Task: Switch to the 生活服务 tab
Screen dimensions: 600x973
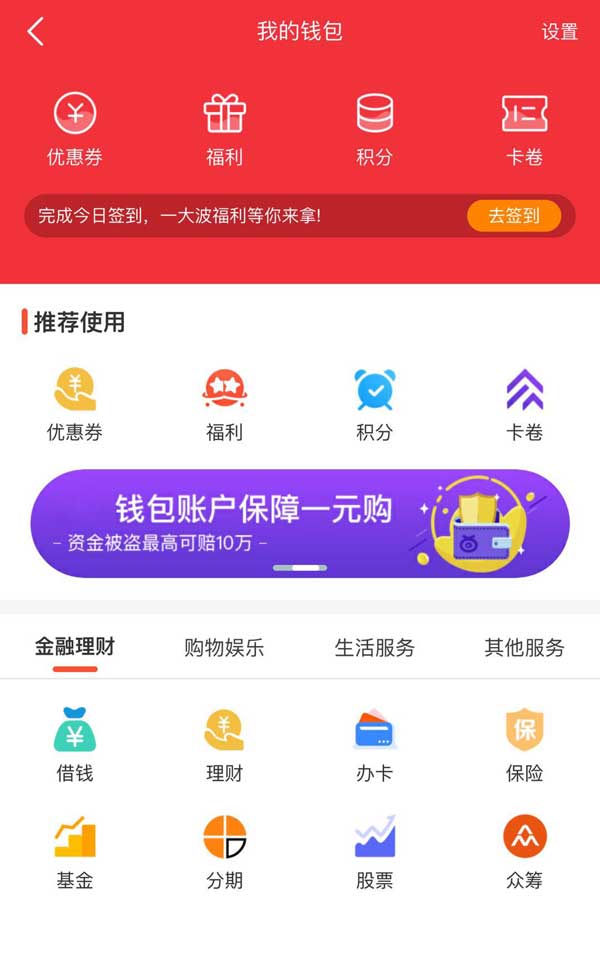Action: pos(374,647)
